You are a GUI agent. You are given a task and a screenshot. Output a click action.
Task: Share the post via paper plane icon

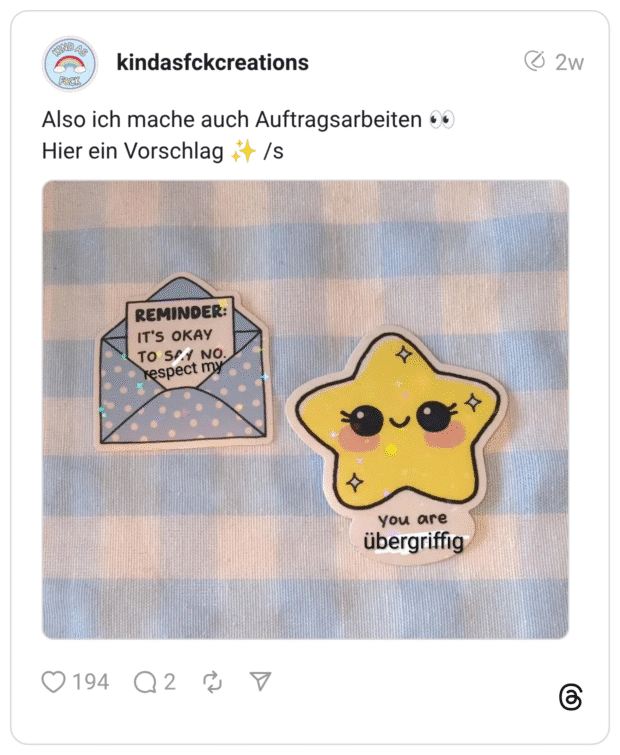pos(260,681)
